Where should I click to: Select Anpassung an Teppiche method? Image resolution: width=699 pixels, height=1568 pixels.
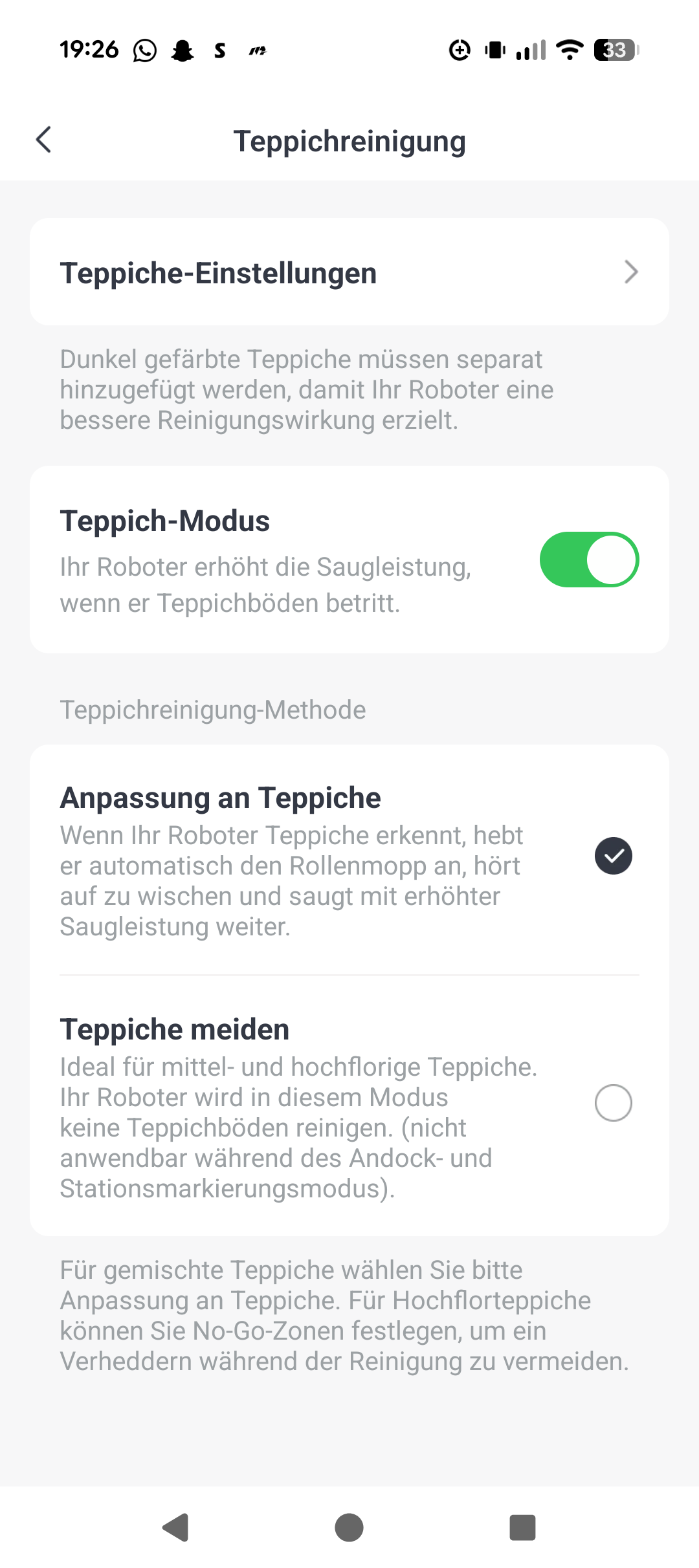tap(349, 860)
